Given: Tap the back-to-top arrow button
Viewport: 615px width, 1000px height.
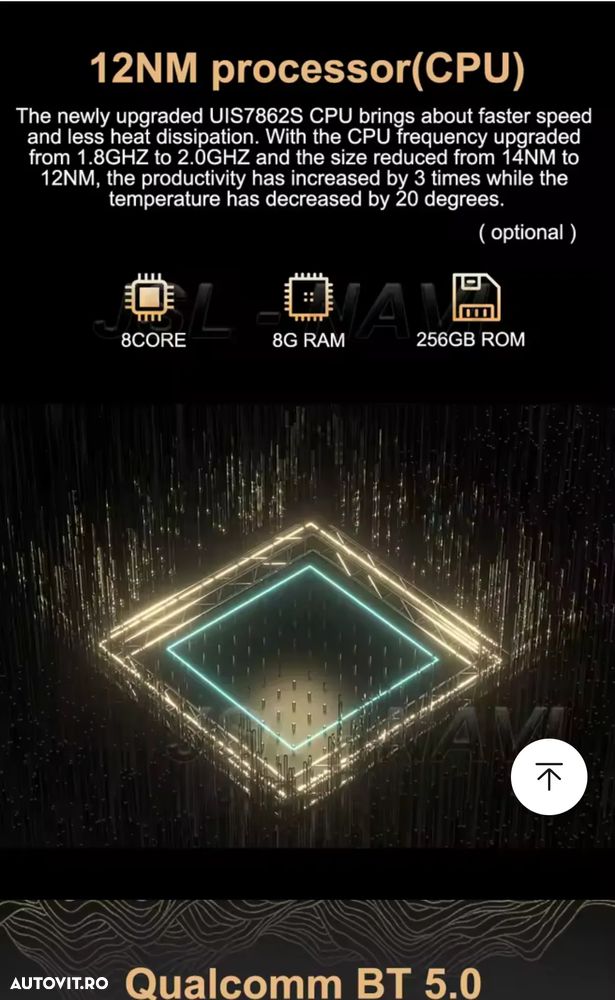Looking at the screenshot, I should point(548,776).
